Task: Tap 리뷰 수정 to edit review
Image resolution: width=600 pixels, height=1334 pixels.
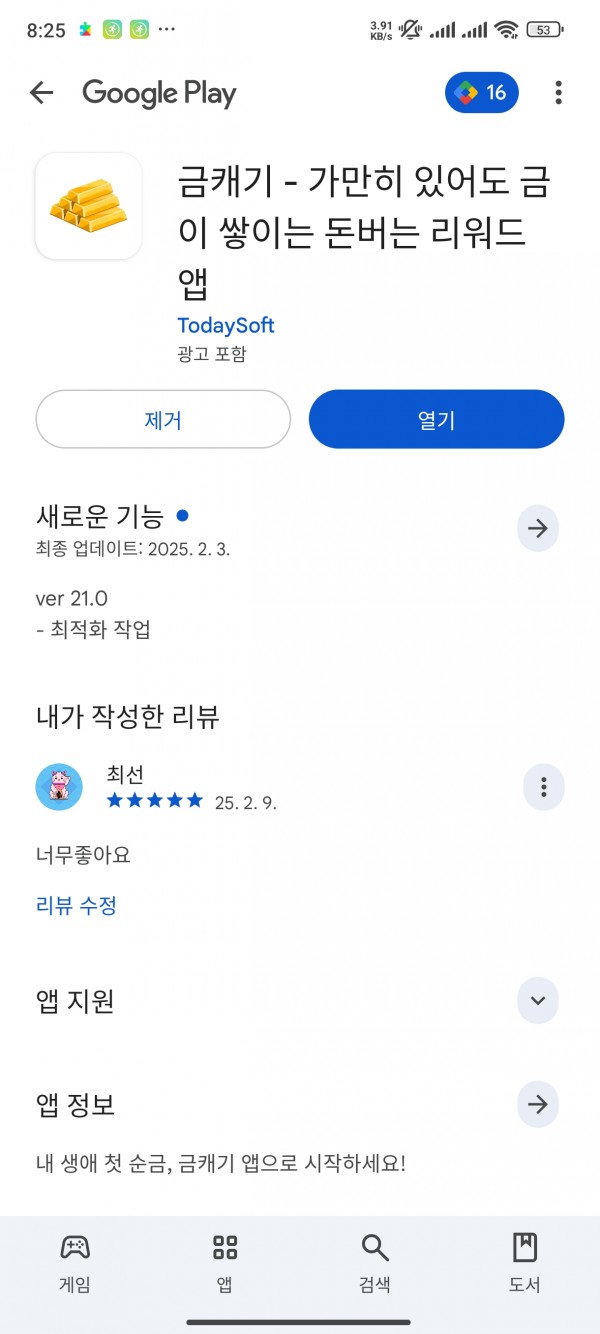Action: pyautogui.click(x=77, y=906)
